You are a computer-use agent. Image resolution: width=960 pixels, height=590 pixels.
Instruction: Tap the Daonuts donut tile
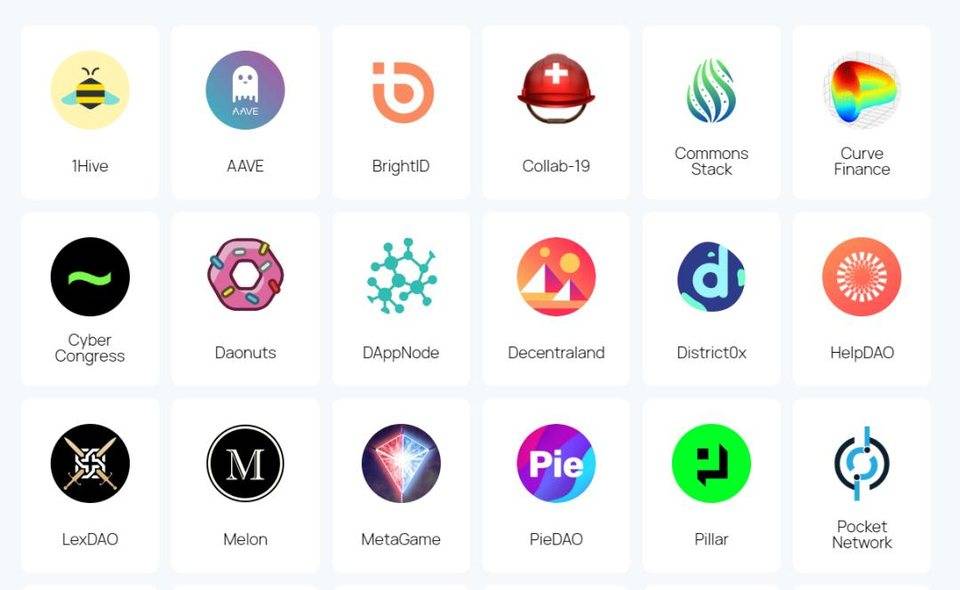pyautogui.click(x=245, y=298)
